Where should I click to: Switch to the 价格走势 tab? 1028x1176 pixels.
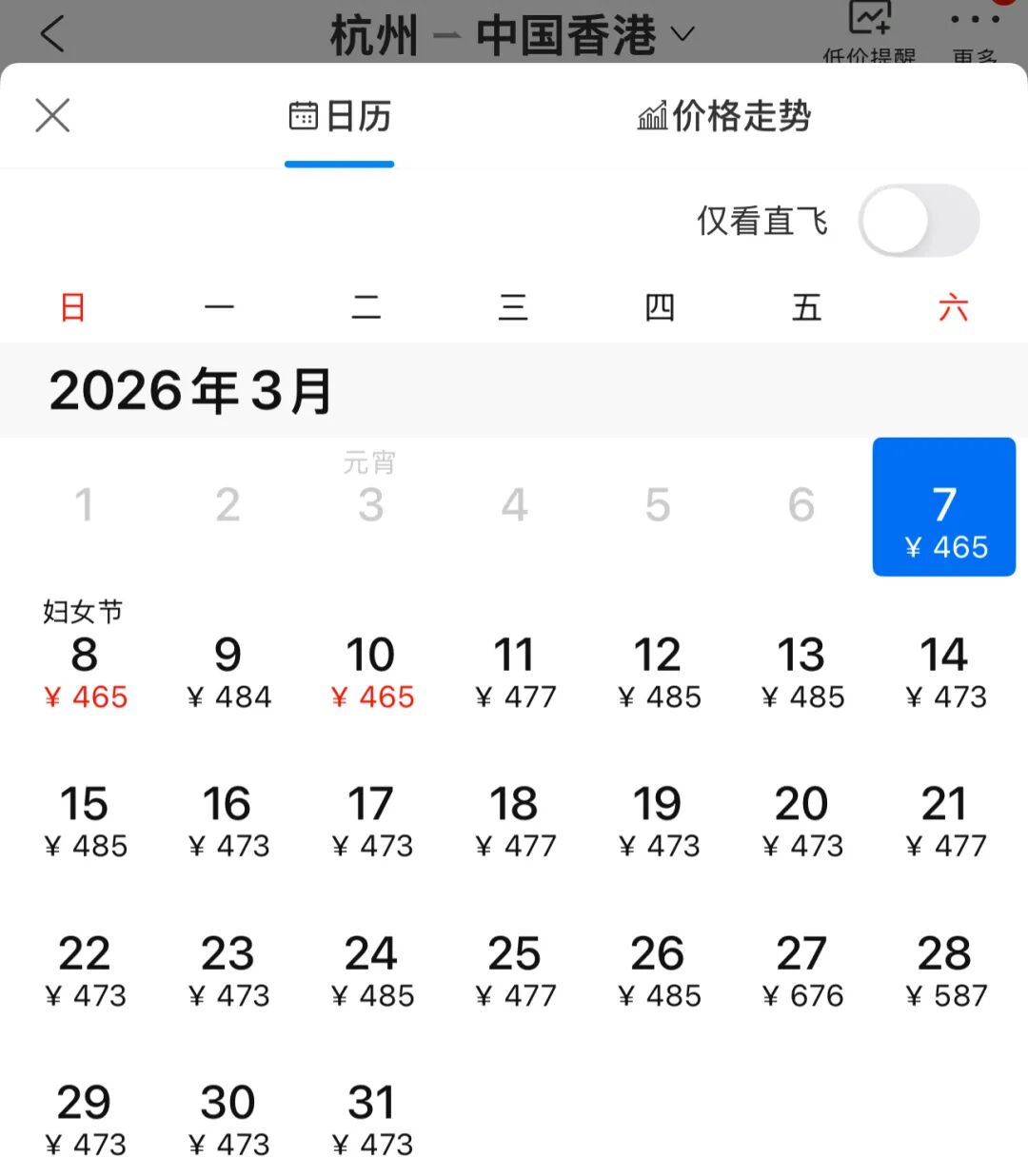point(726,116)
